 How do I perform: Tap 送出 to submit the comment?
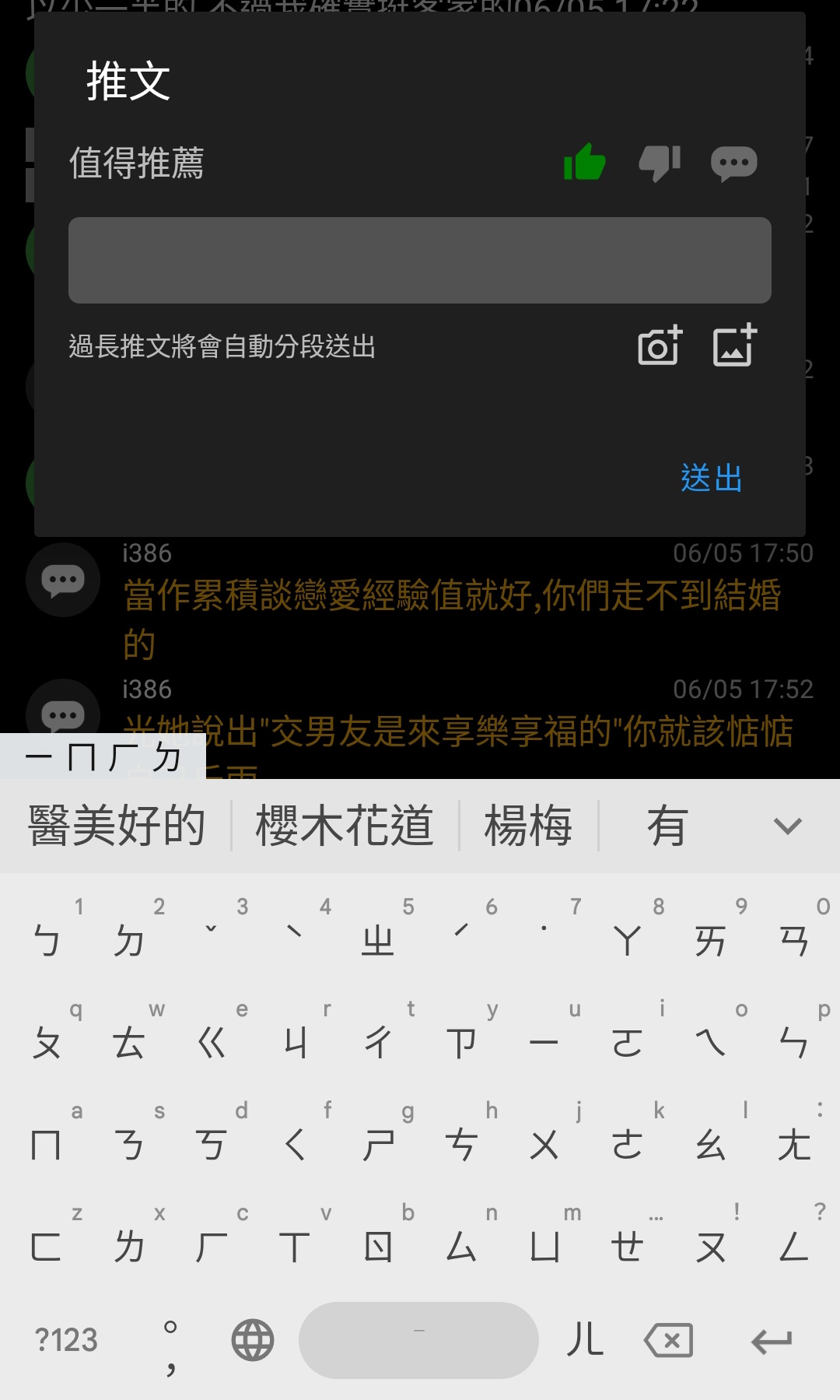click(711, 478)
